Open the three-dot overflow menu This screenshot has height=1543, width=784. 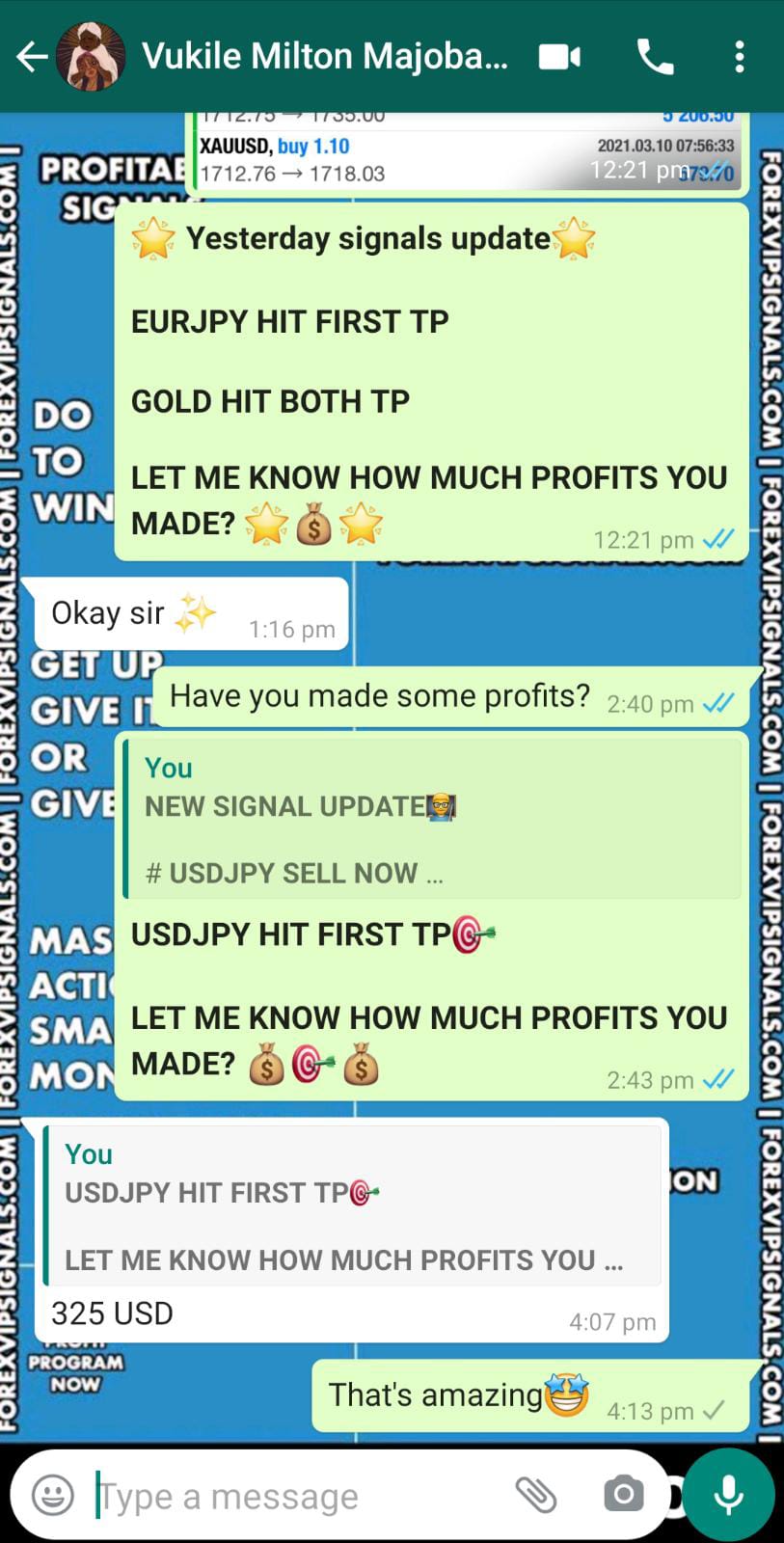[x=739, y=57]
